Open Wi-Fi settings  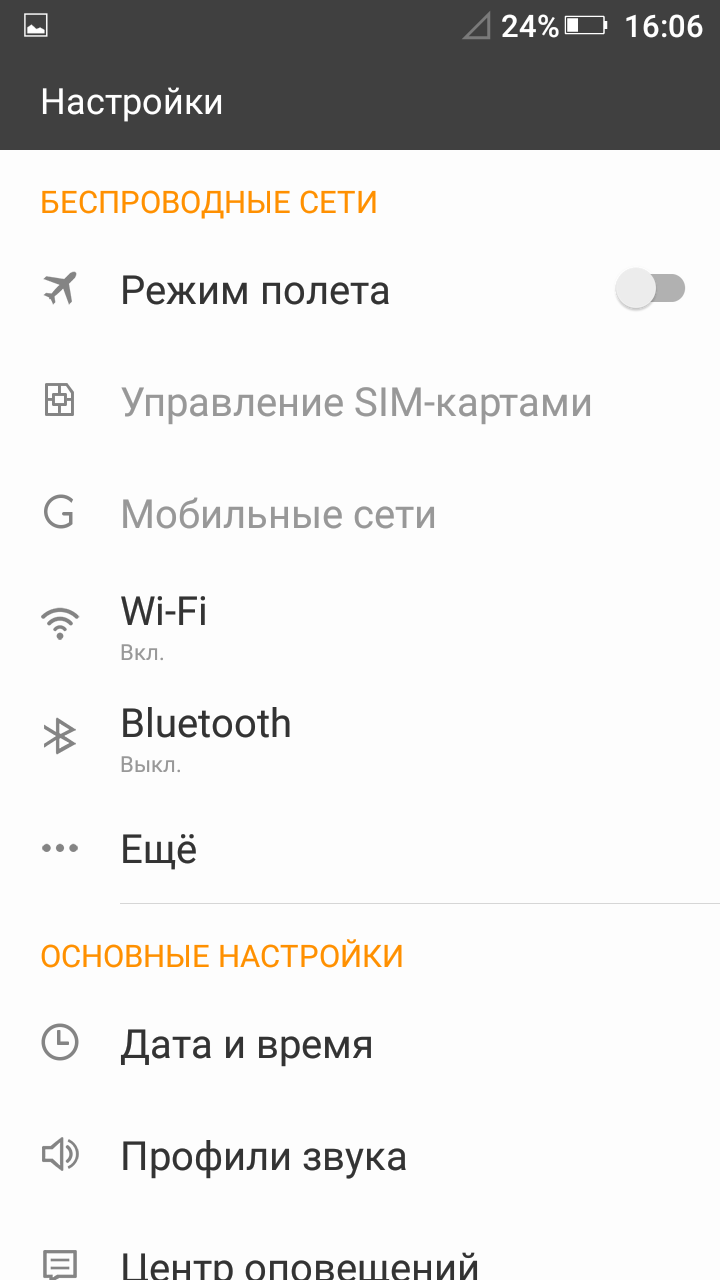click(x=360, y=625)
